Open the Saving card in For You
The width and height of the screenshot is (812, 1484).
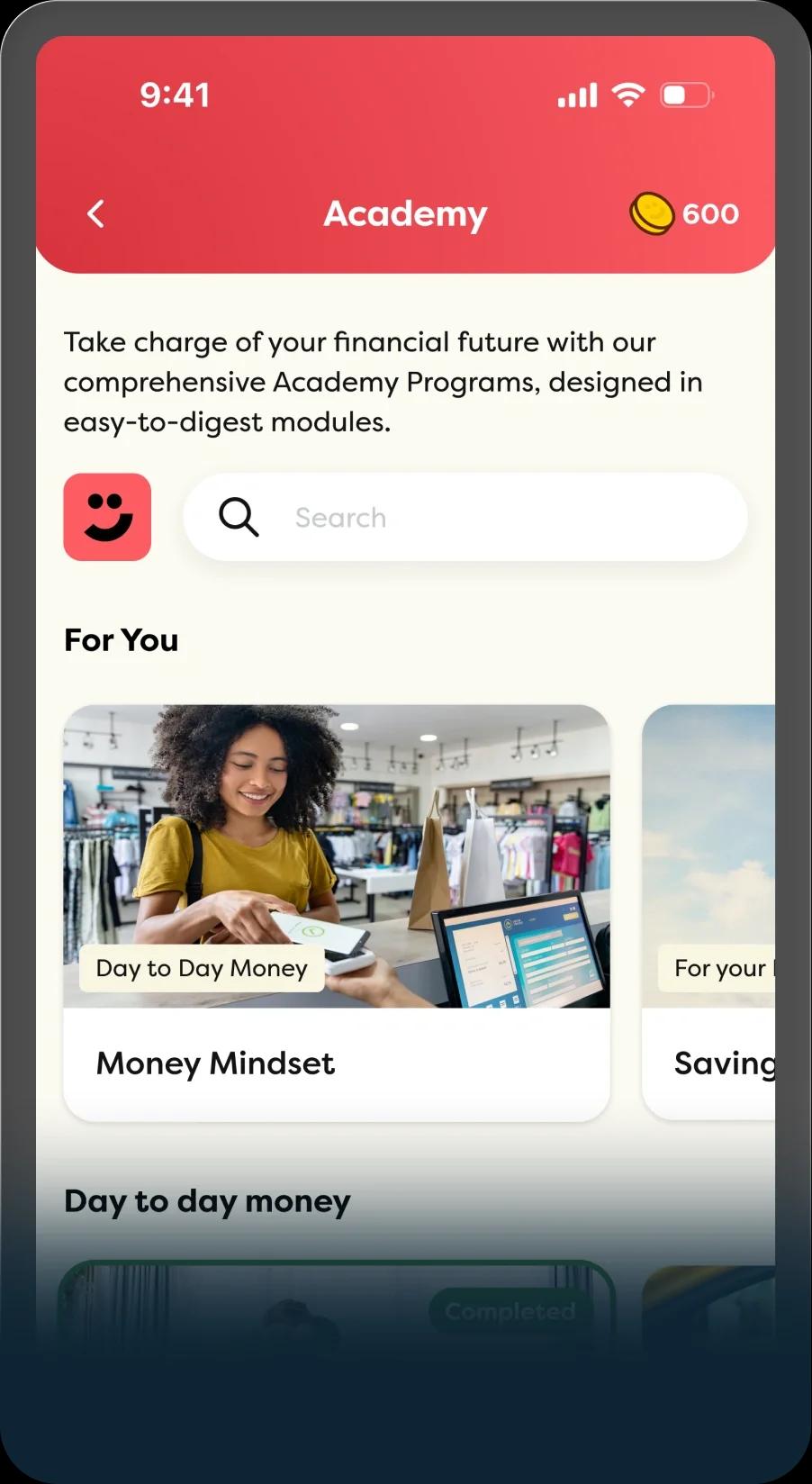(709, 911)
